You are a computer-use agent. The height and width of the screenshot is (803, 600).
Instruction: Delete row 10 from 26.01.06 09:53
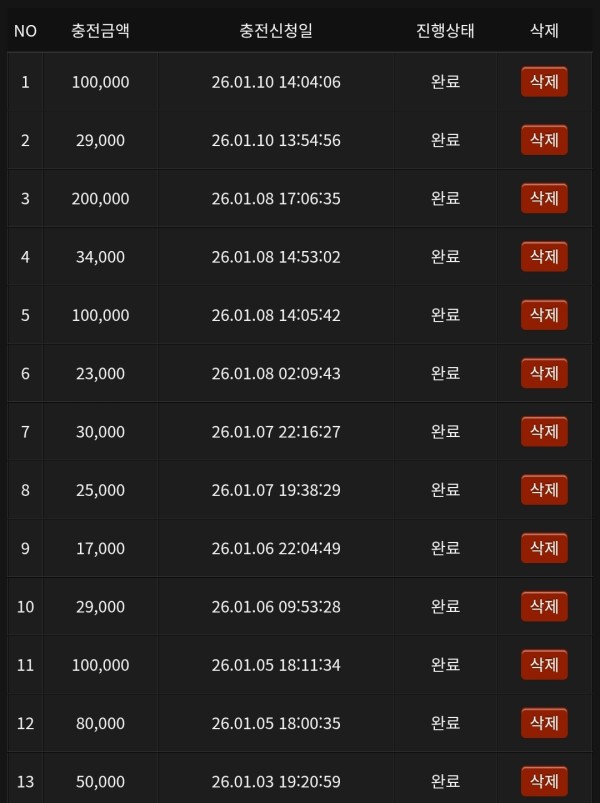point(544,606)
